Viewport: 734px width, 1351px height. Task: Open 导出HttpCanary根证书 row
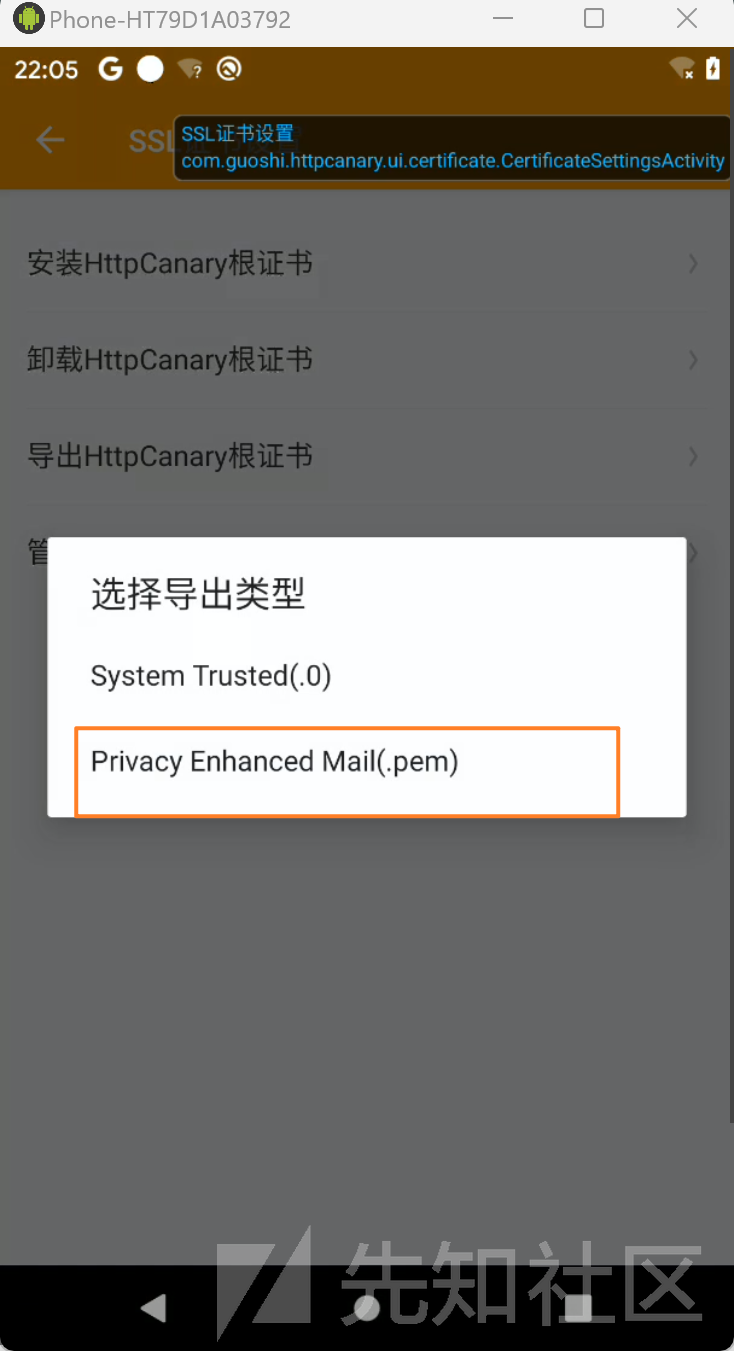point(366,456)
